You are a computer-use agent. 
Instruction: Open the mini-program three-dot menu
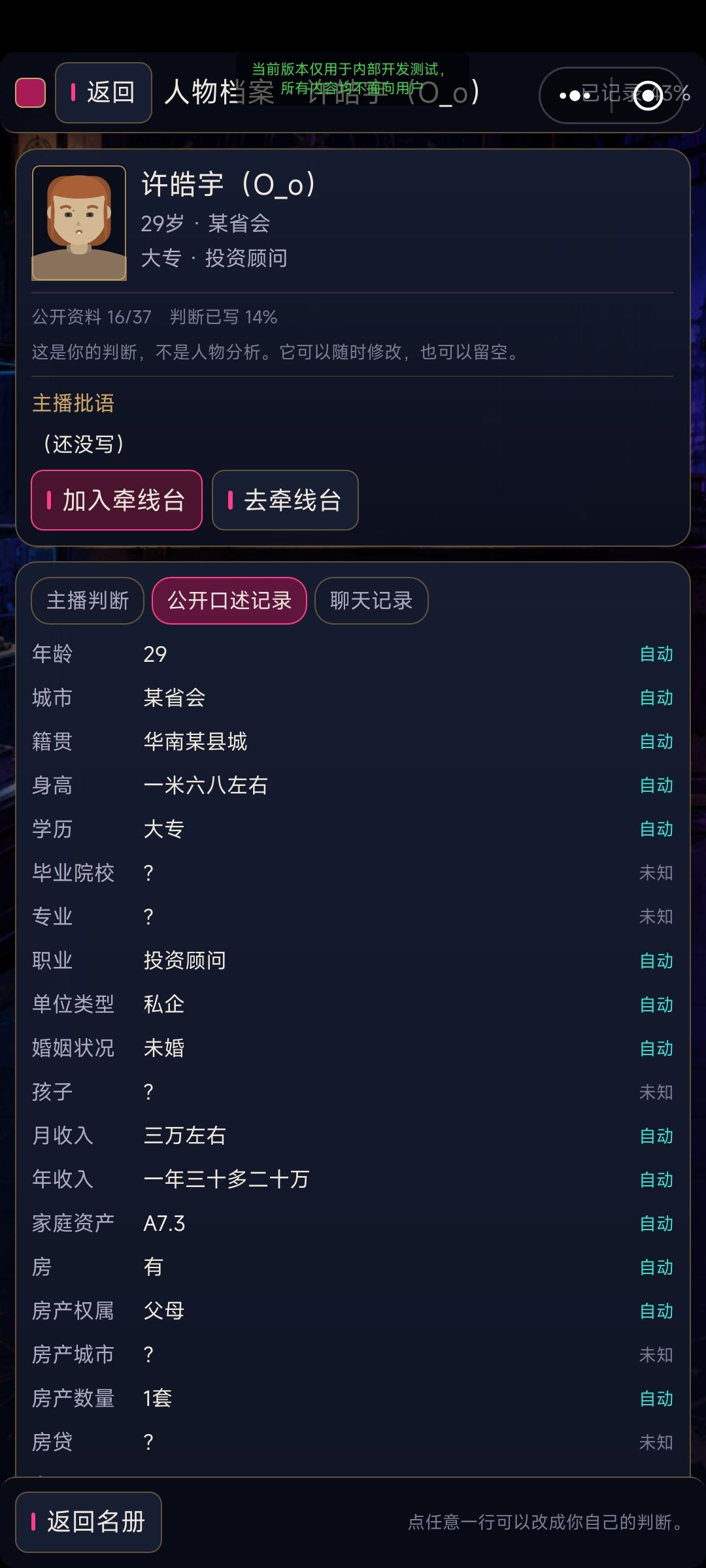click(575, 95)
